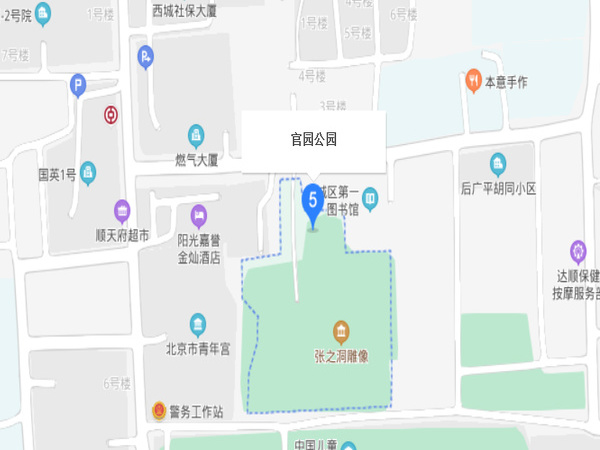Tap the 国英1号 building marker
Viewport: 600px width, 450px height.
pos(89,172)
